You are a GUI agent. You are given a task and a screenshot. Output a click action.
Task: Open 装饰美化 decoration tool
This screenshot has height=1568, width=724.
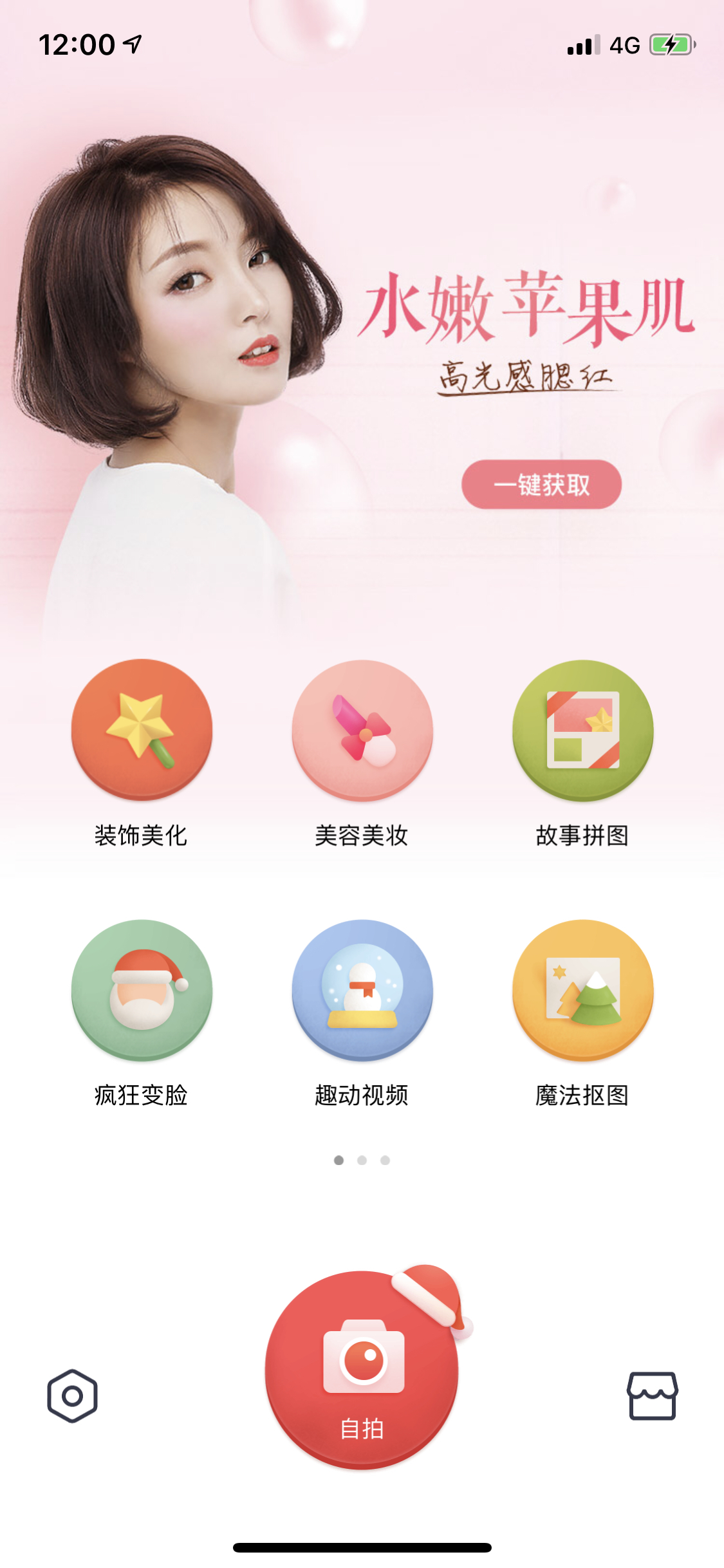142,731
